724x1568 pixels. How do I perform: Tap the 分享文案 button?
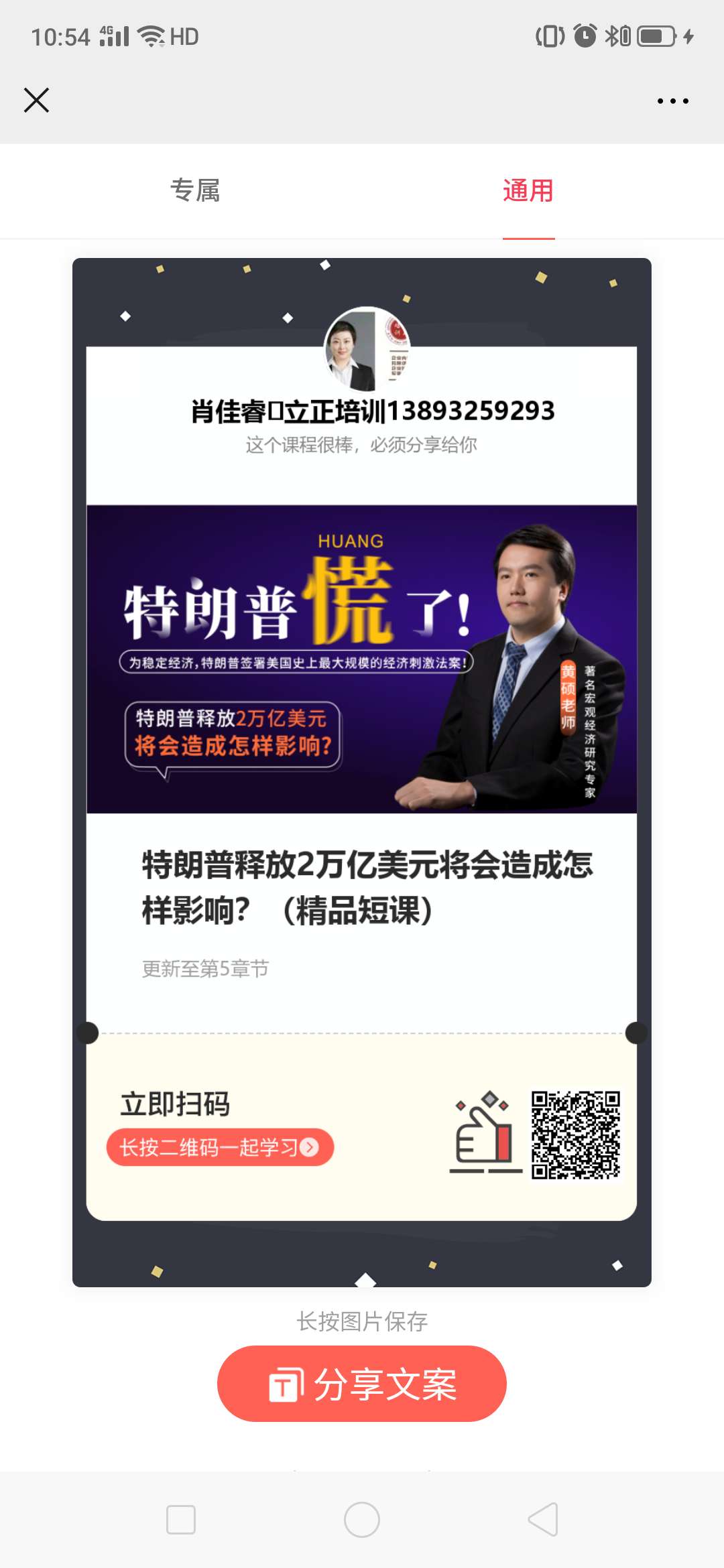coord(362,1384)
